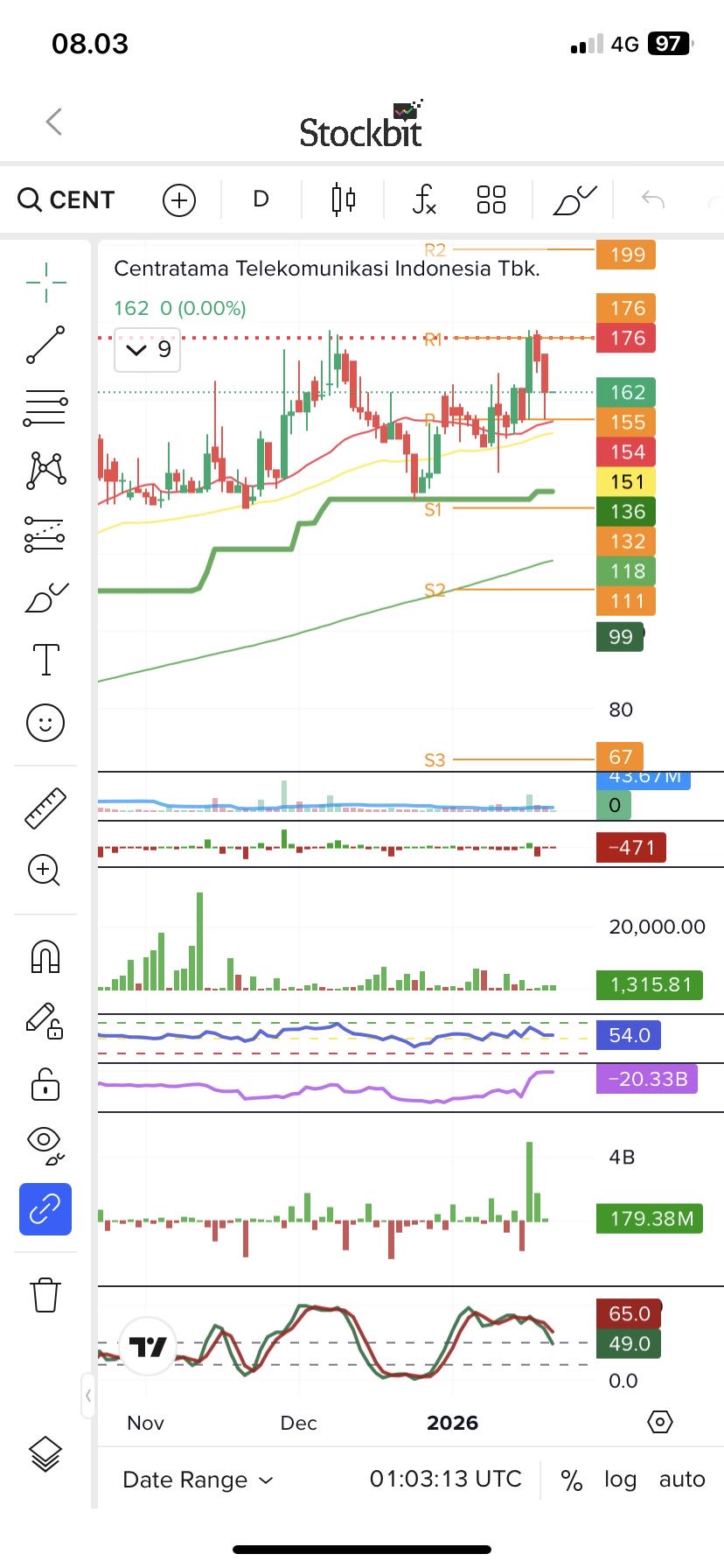Screen dimensions: 724x1568
Task: Select the crosshair cursor tool
Action: [x=46, y=283]
